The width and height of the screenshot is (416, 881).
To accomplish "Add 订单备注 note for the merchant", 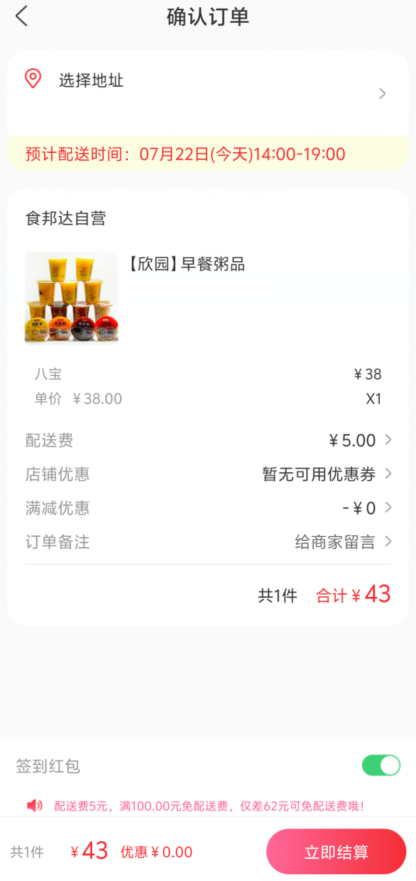I will [x=208, y=542].
